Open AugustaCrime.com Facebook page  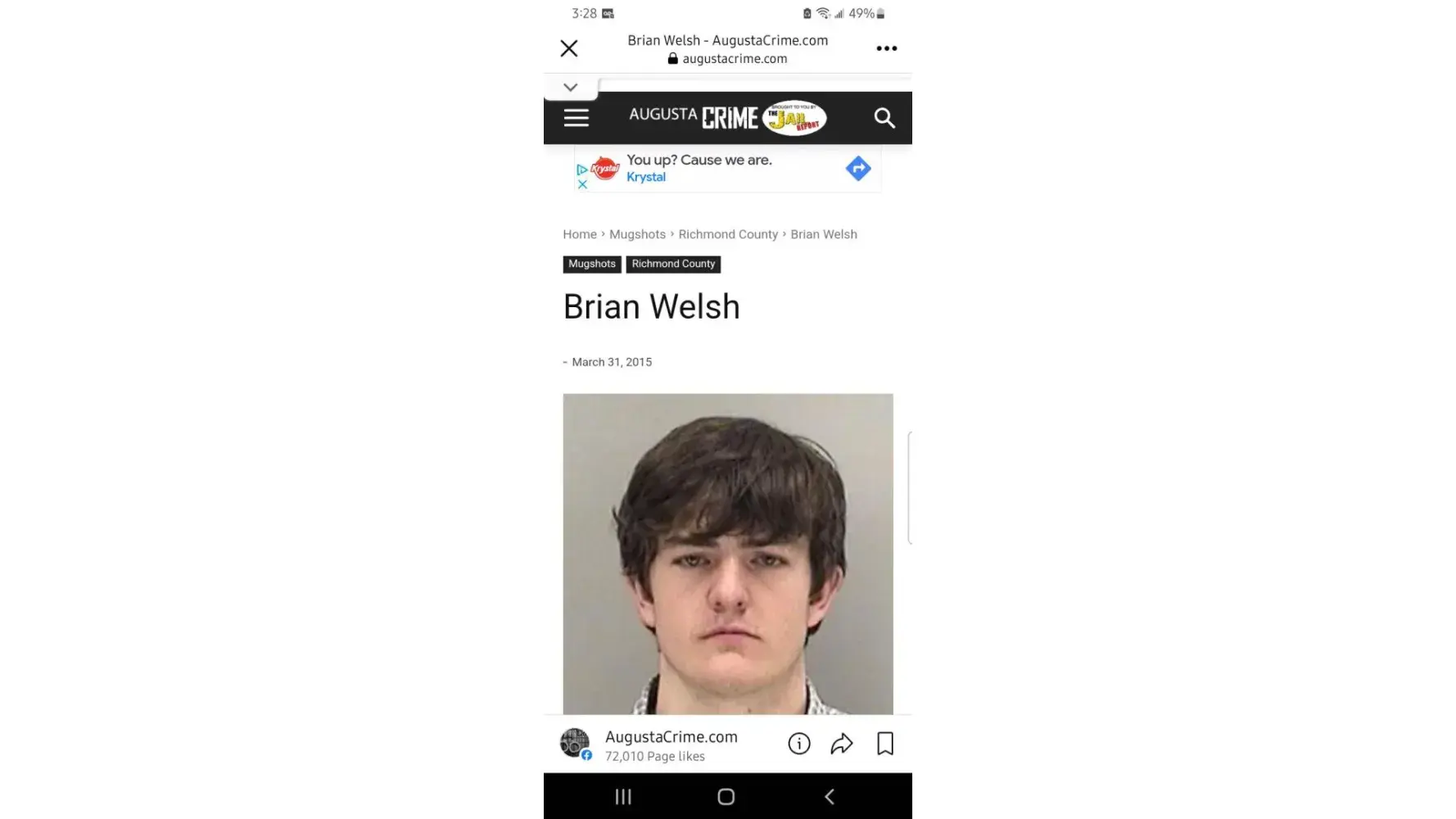[x=671, y=737]
